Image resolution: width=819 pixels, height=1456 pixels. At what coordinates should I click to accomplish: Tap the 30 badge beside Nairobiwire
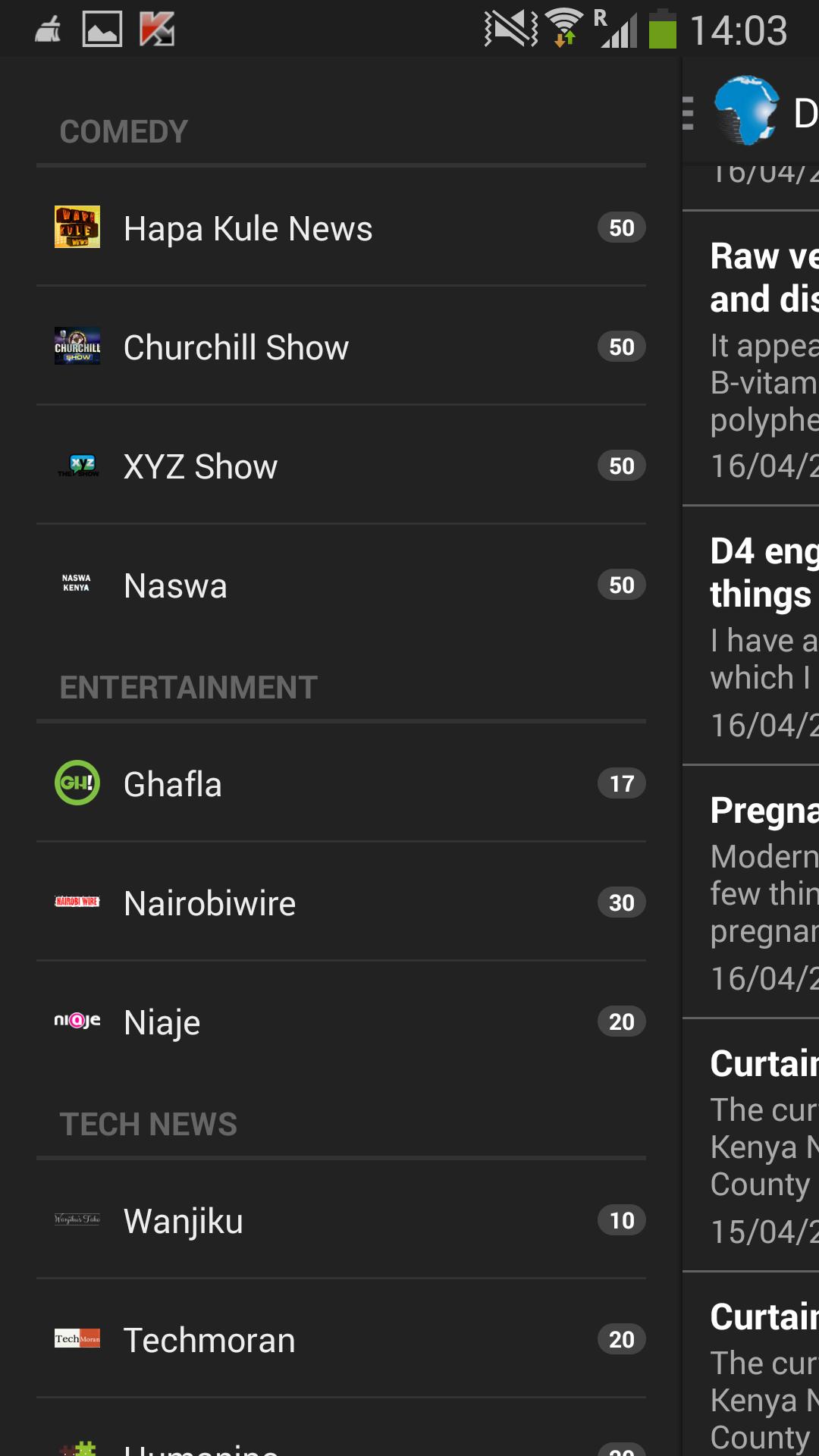pos(622,902)
